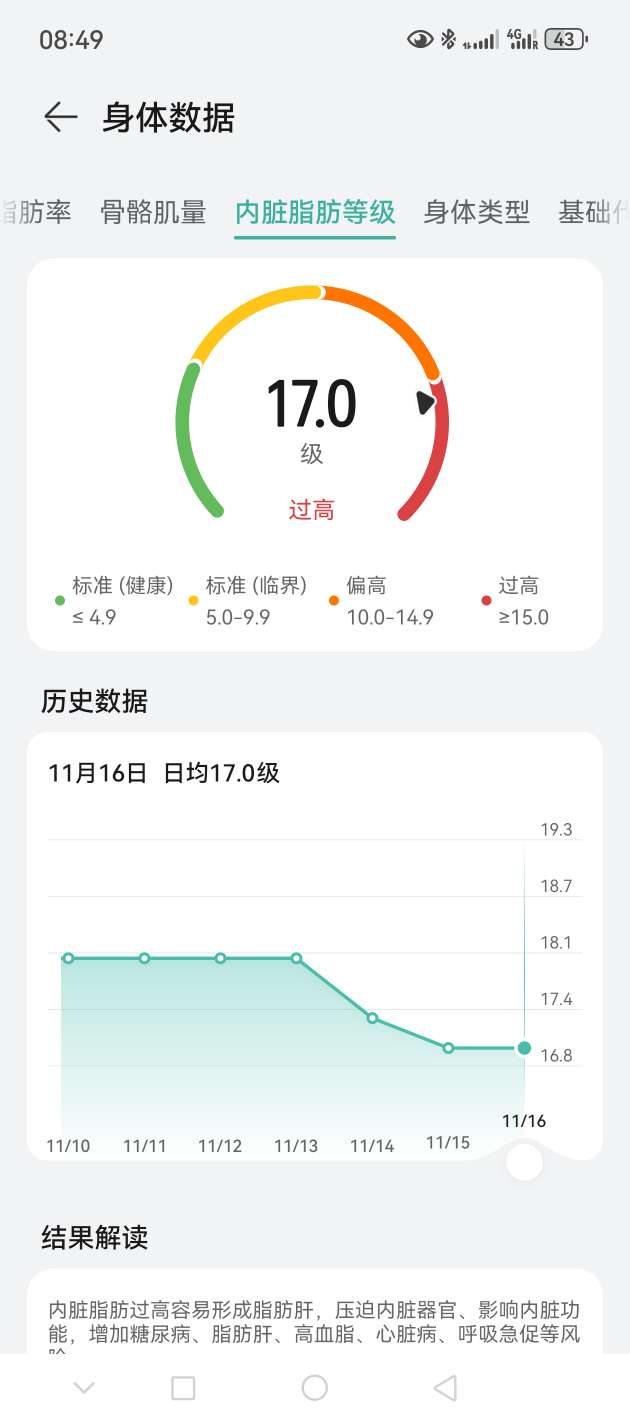Viewport: 630px width, 1422px height.
Task: Switch to the 脂肪率 tab
Action: pos(36,212)
